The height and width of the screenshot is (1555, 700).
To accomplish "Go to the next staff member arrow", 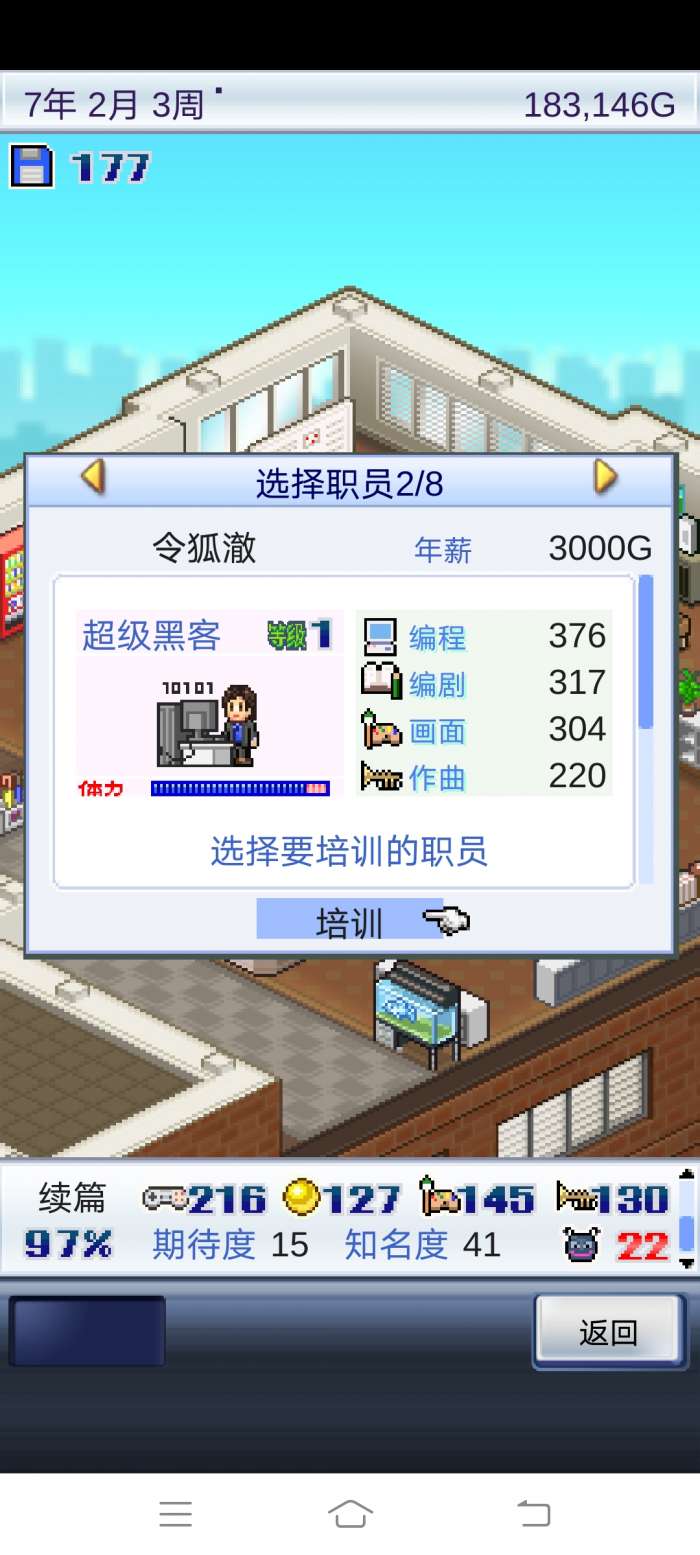I will (x=605, y=477).
